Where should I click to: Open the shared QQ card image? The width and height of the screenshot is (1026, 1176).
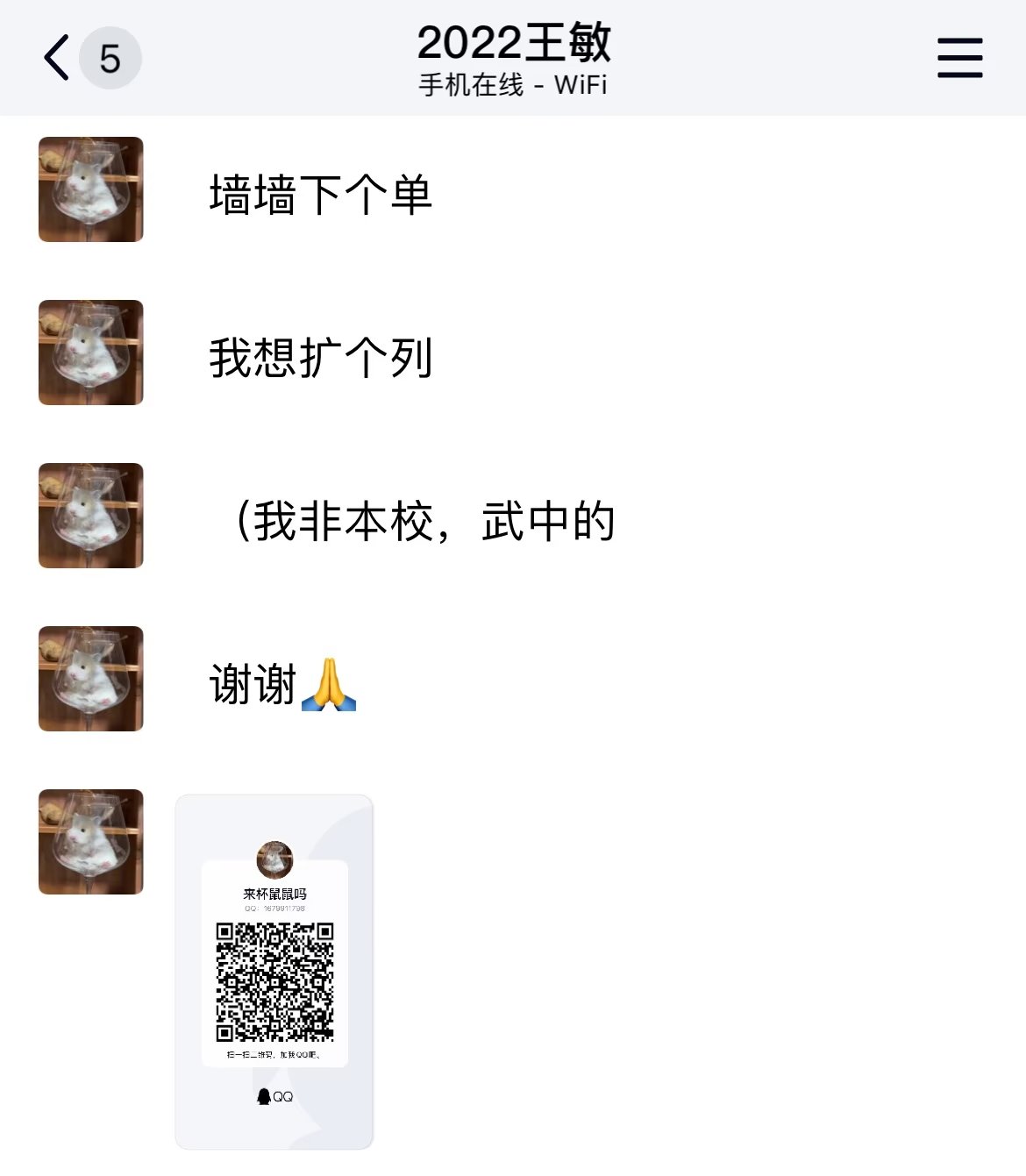274,971
